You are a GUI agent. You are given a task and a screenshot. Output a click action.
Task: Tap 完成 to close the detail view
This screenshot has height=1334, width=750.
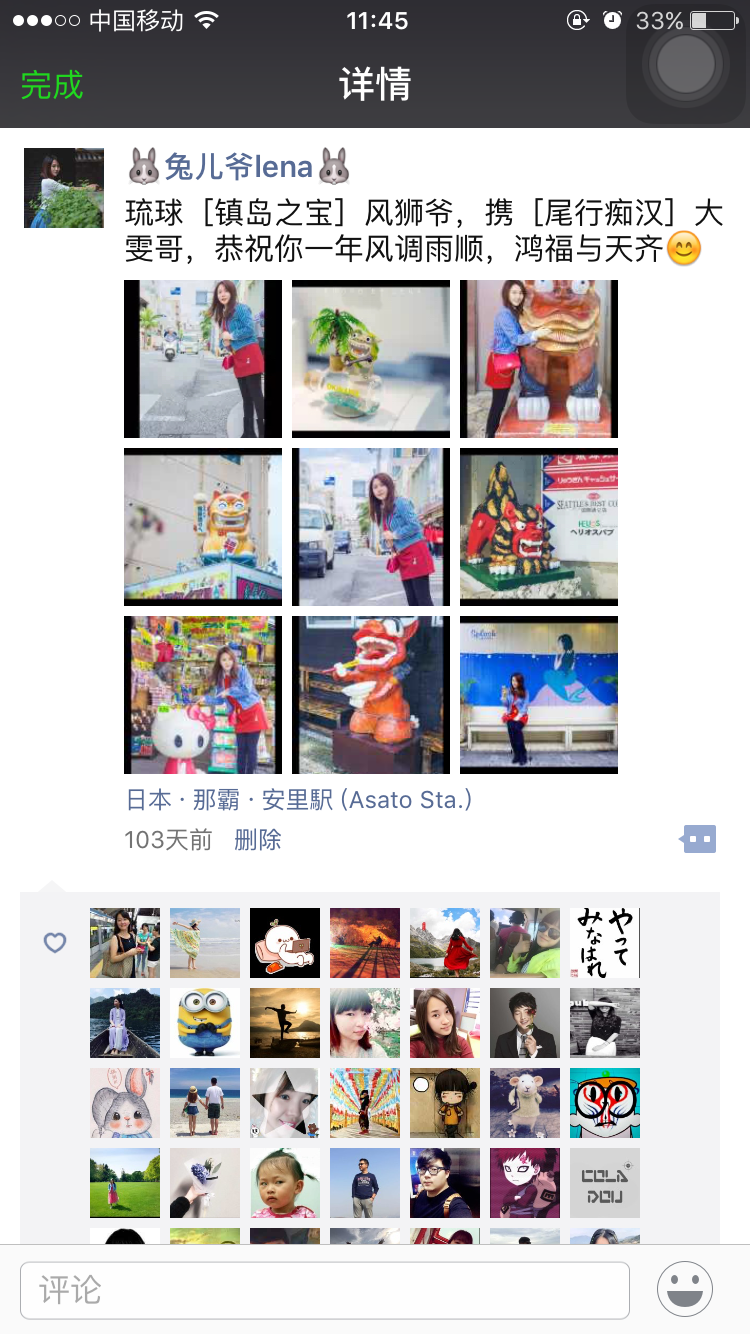(x=52, y=85)
